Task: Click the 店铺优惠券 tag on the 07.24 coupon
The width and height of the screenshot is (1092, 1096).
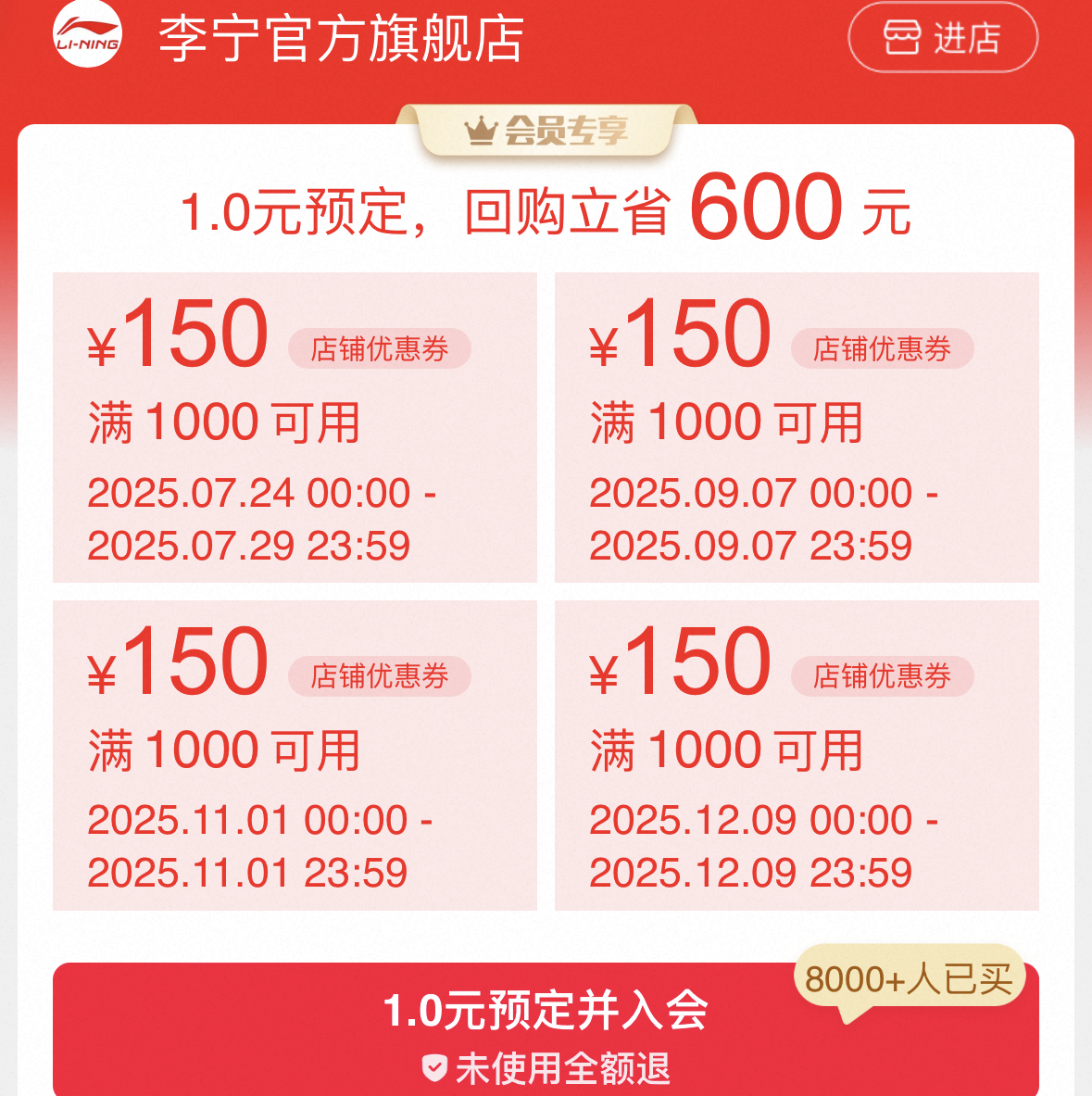Action: pyautogui.click(x=380, y=349)
